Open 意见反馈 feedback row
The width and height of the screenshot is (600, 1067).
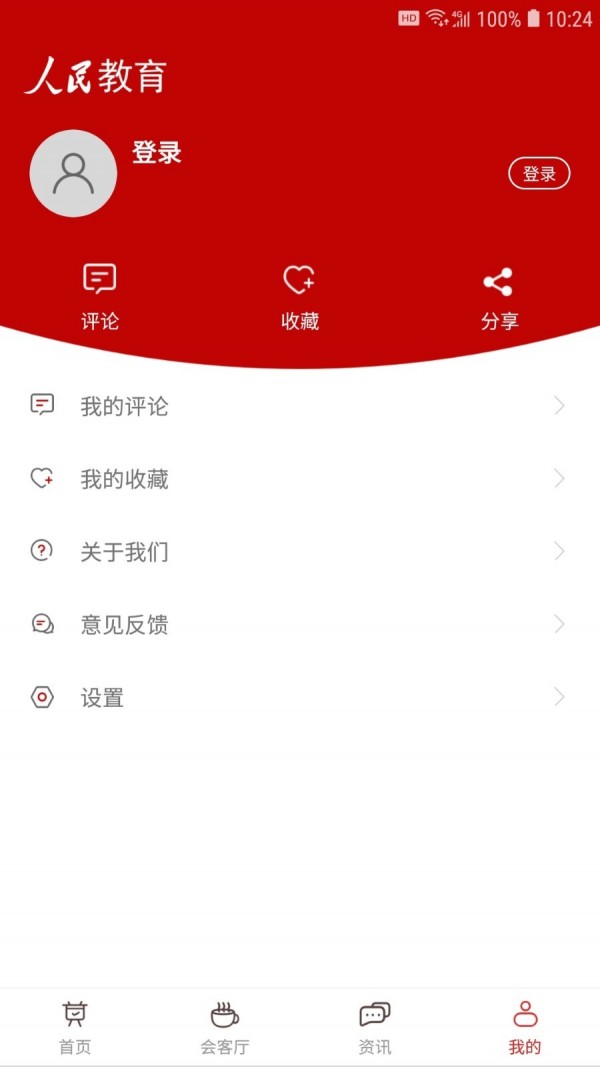click(300, 625)
